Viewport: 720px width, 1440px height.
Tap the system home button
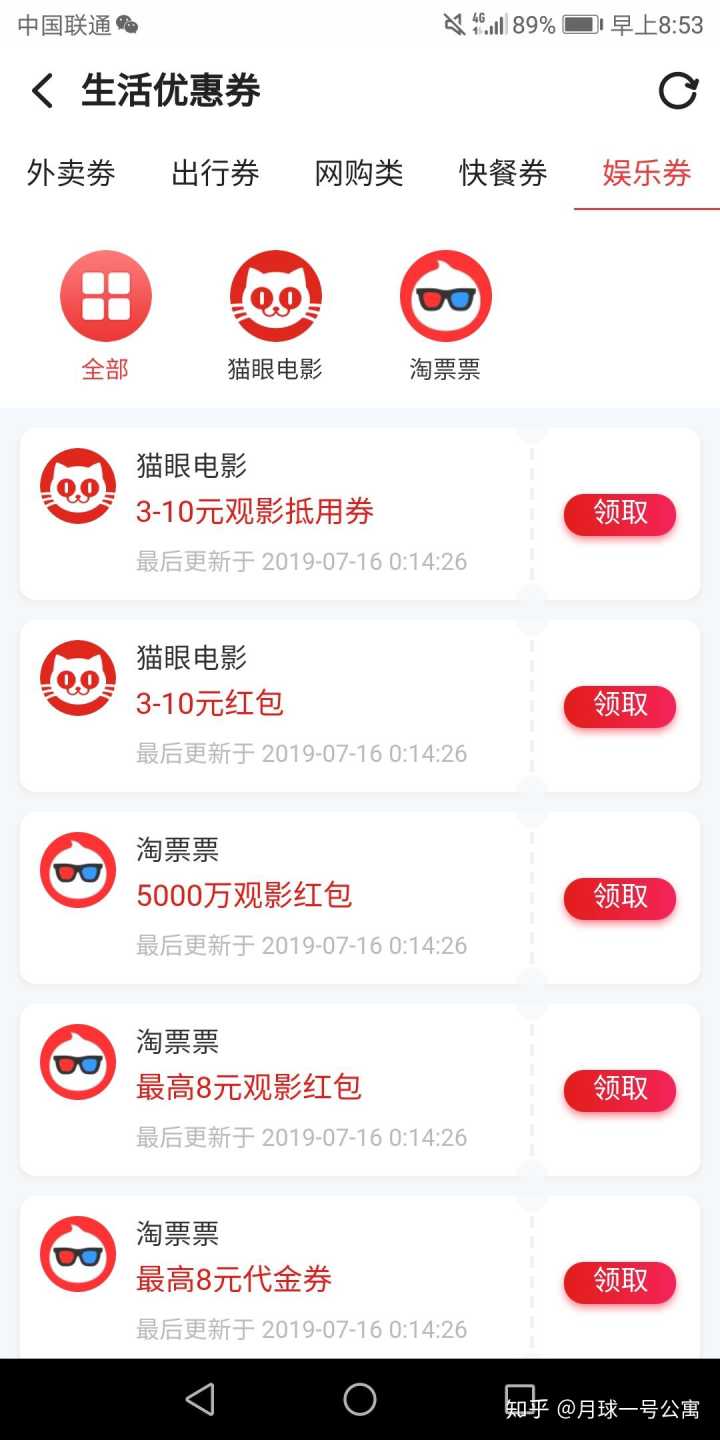click(x=360, y=1399)
